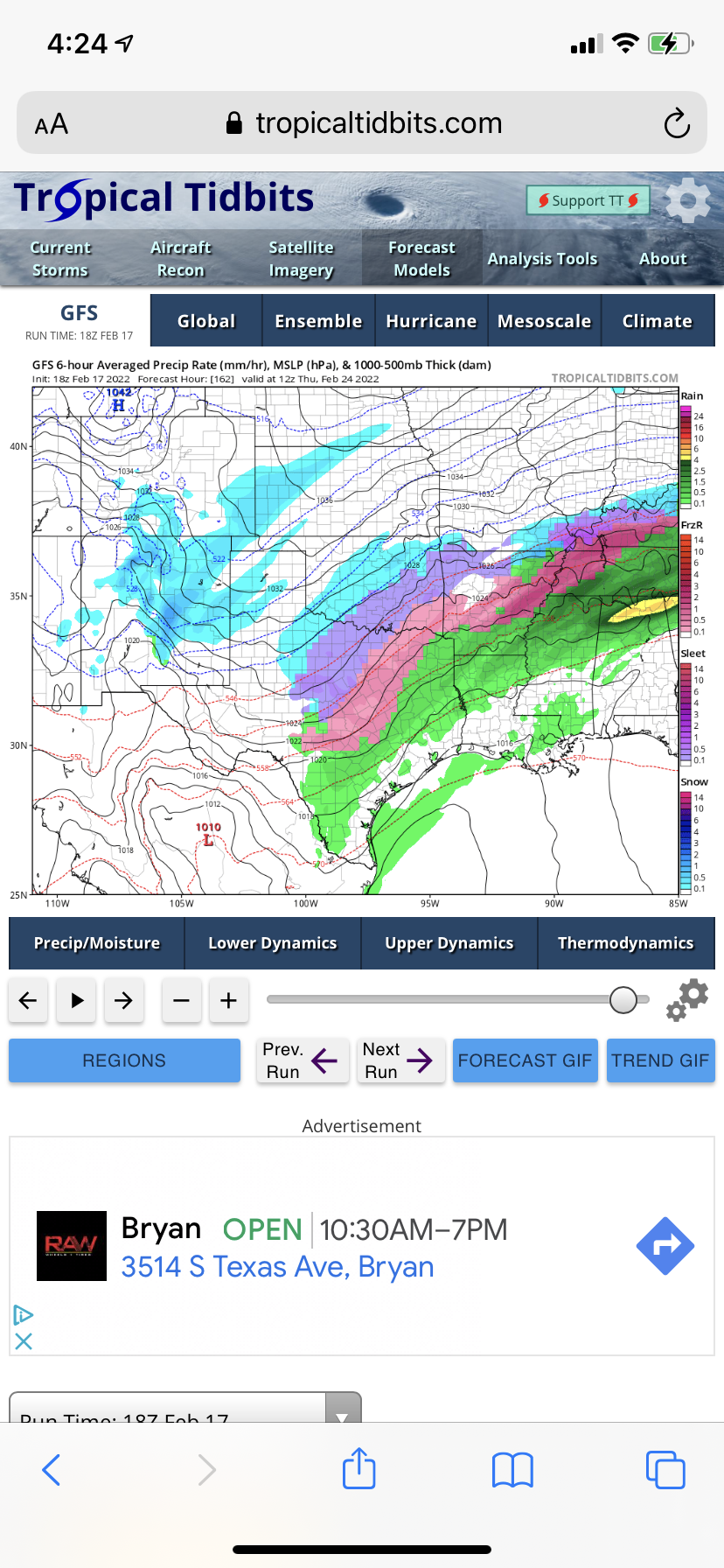Switch to Climate models tab
Viewport: 724px width, 1568px height.
(x=657, y=321)
